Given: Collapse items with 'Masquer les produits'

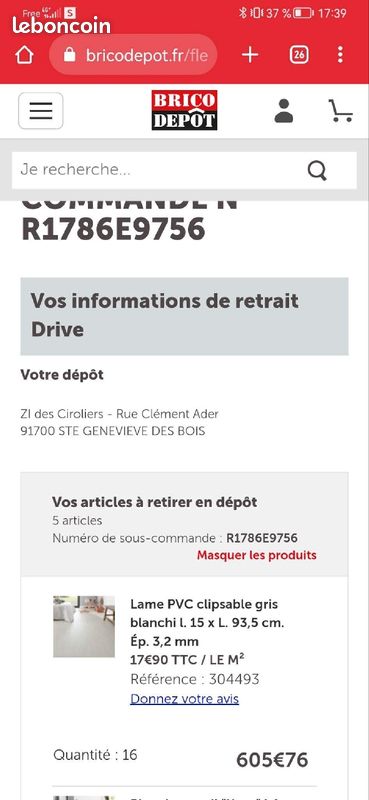Looking at the screenshot, I should pyautogui.click(x=257, y=555).
